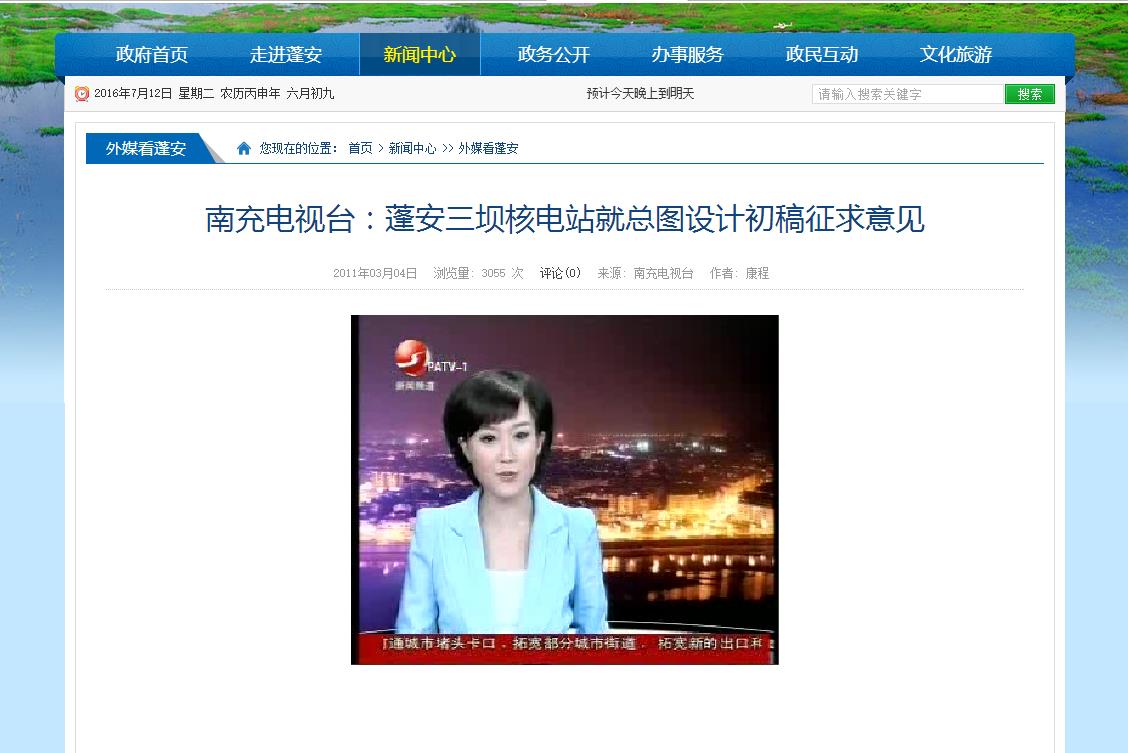Viewport: 1128px width, 753px height.
Task: Go to 首页 via the breadcrumb
Action: [360, 148]
